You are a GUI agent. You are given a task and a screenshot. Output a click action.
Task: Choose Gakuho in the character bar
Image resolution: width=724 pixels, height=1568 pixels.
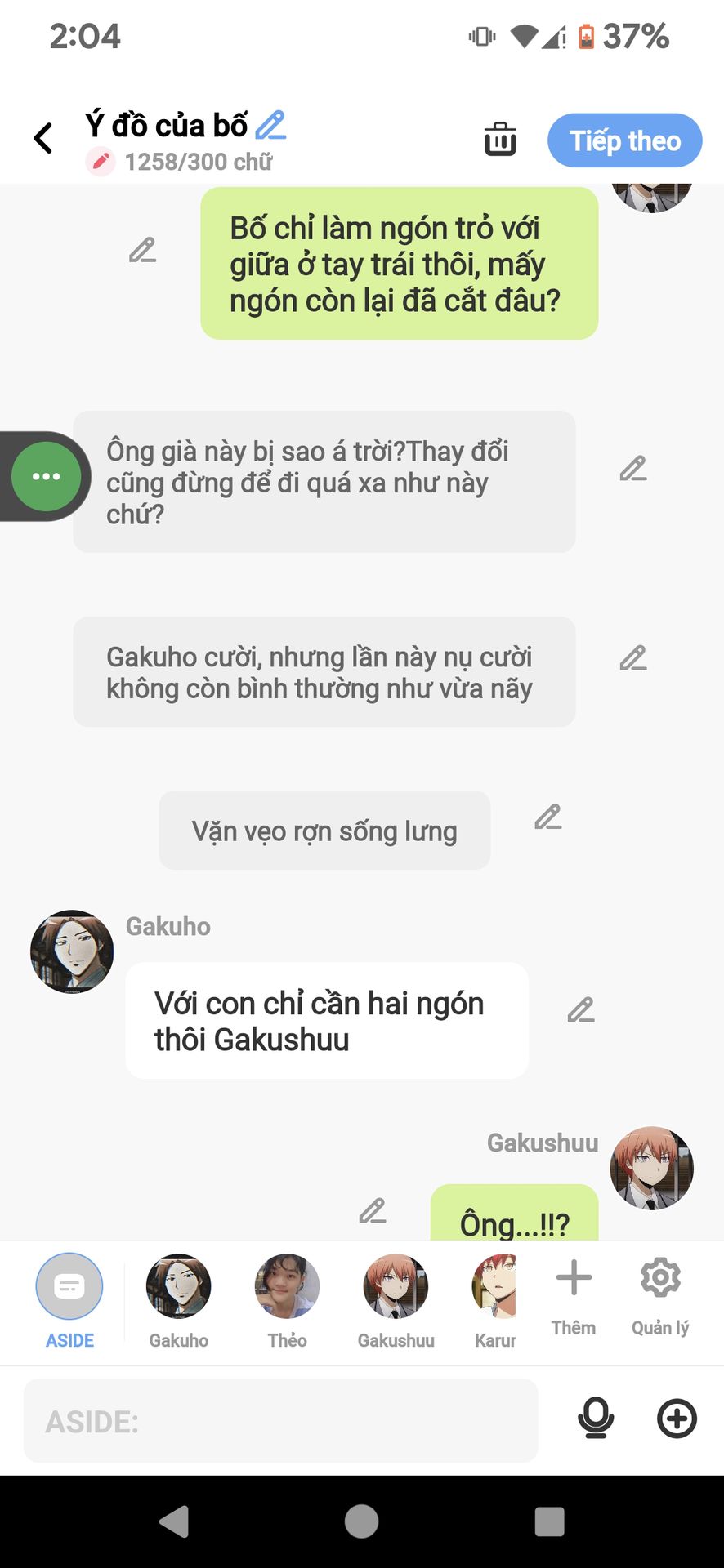tap(178, 1299)
